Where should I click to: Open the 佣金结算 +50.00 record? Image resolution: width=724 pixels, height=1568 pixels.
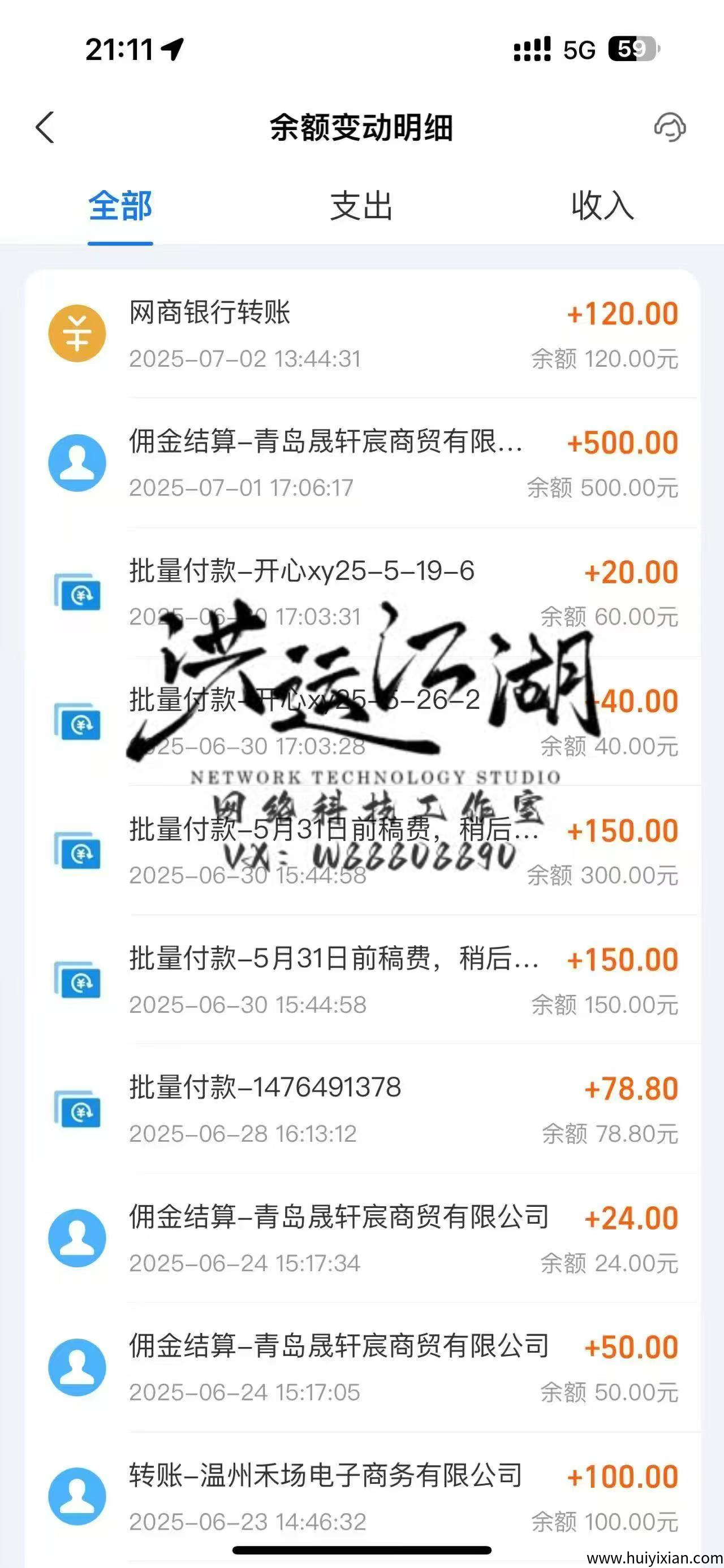[x=363, y=1367]
